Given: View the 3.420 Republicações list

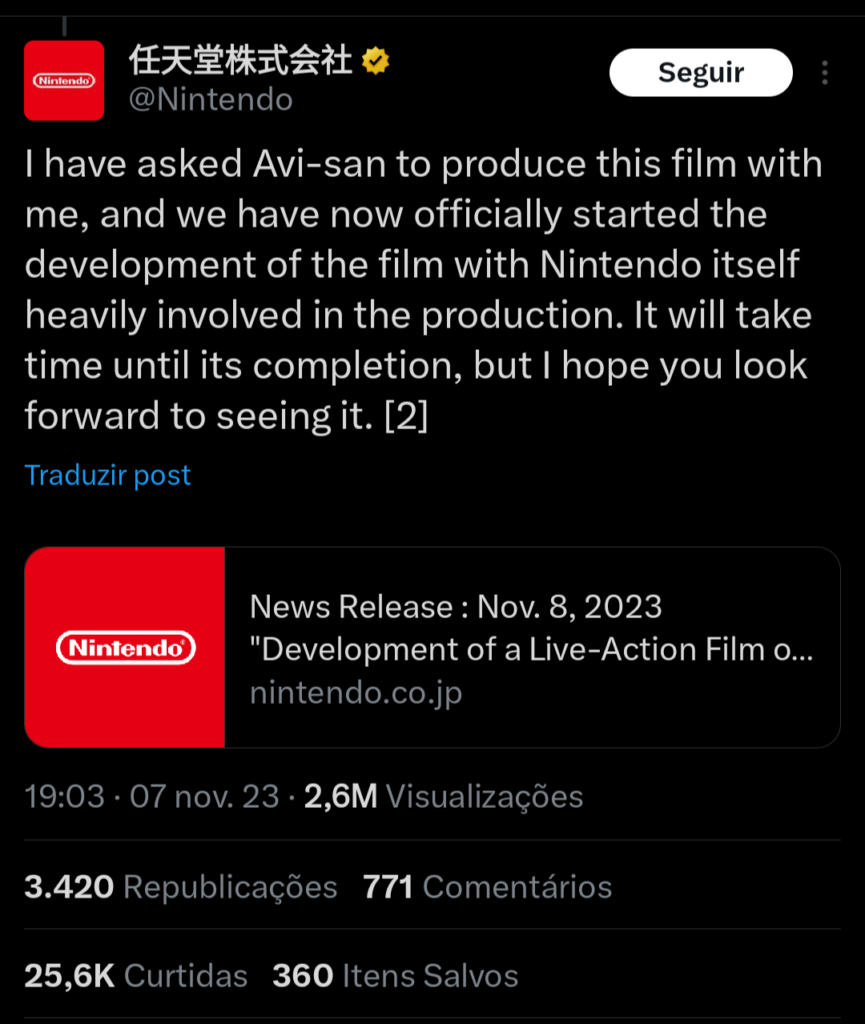Looking at the screenshot, I should (x=181, y=887).
